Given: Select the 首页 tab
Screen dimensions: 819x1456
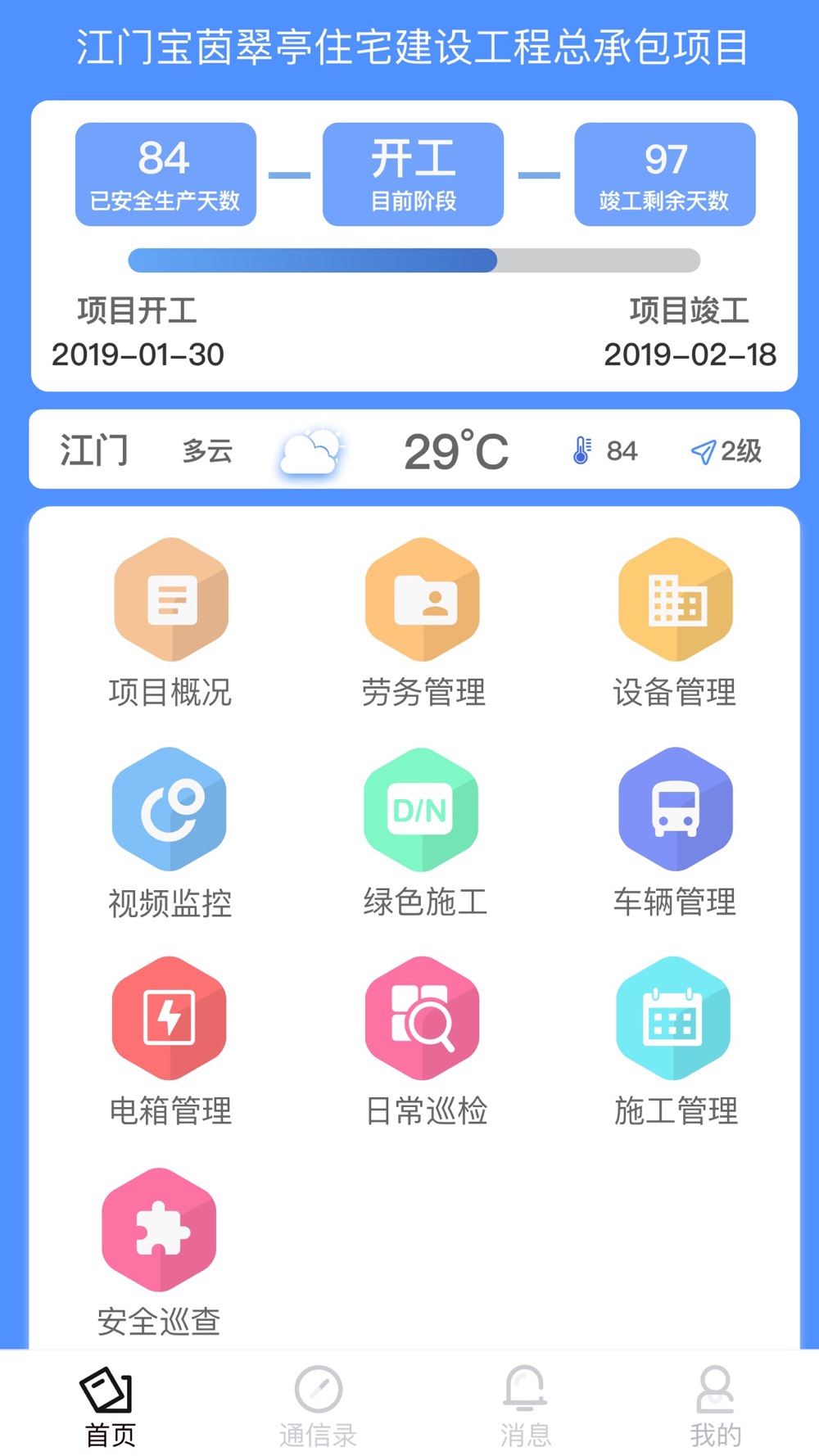Looking at the screenshot, I should 110,1406.
